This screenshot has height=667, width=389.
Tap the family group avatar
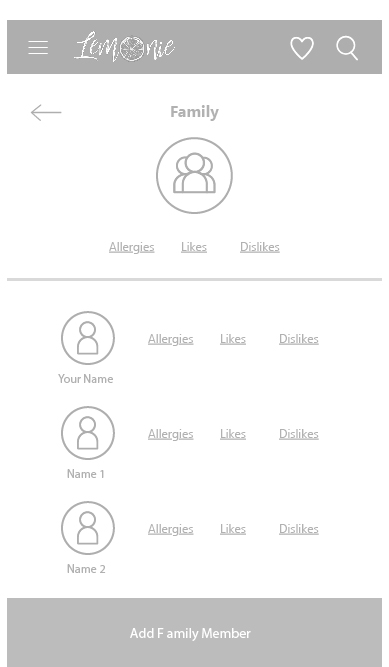coord(194,175)
